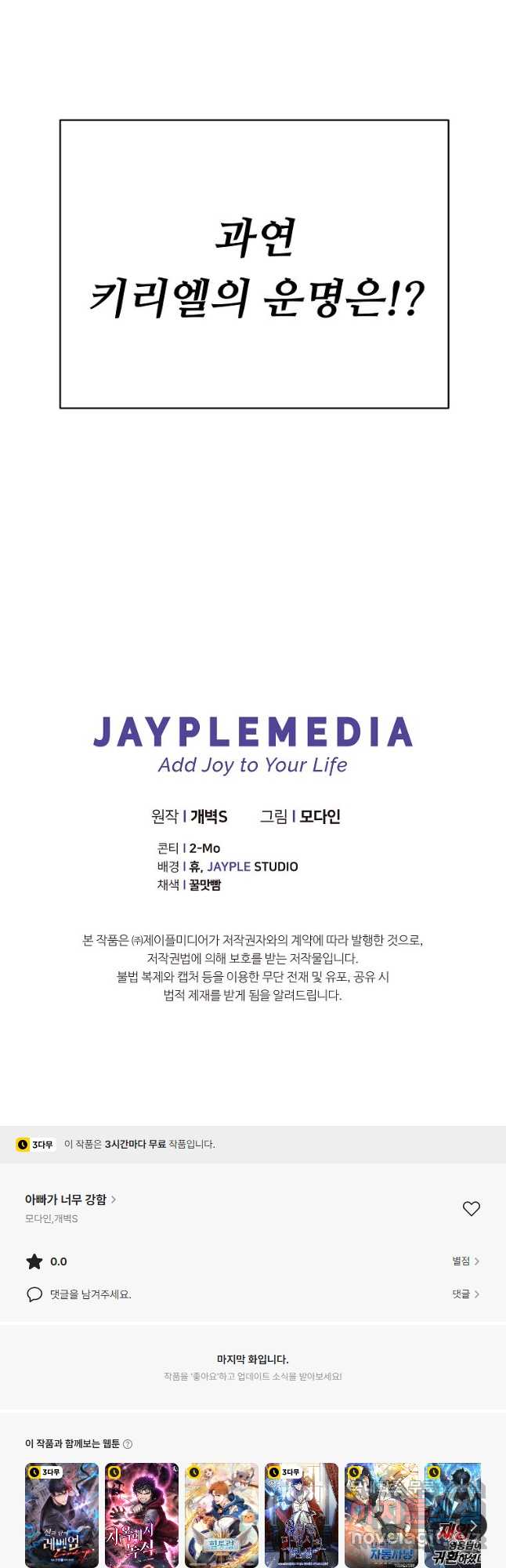Open the help icon beside 이 작품과 함께보는 웹툰
The image size is (506, 1568).
pos(128,1443)
